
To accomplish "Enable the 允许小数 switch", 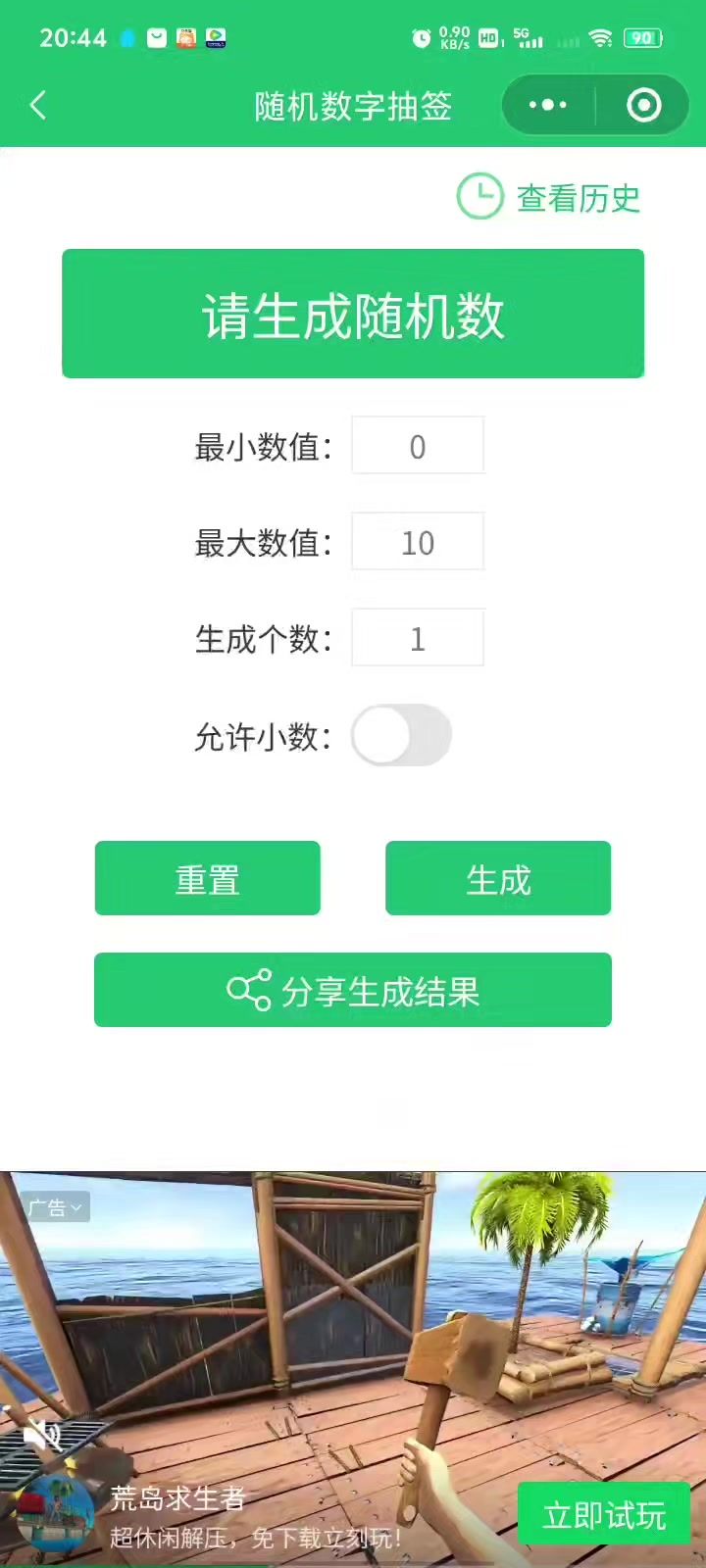I will 401,735.
